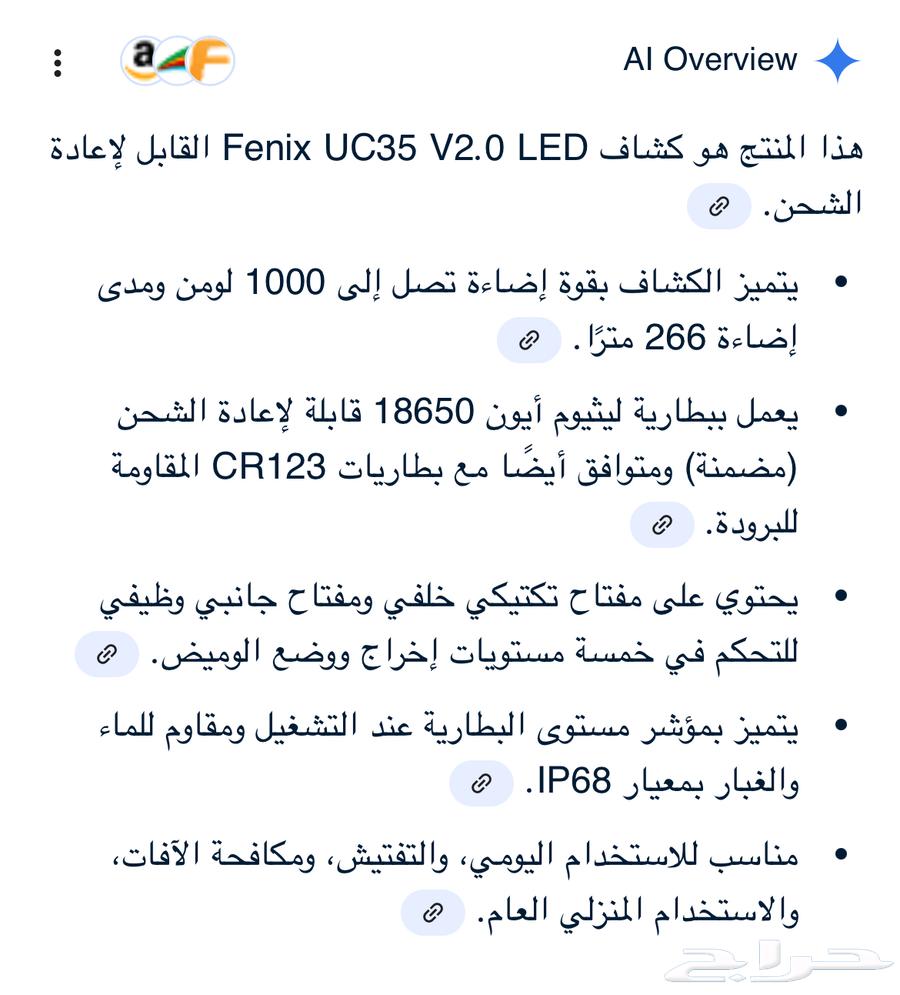Click the Amazon favicon in the source stack
The image size is (900, 995).
tap(139, 60)
